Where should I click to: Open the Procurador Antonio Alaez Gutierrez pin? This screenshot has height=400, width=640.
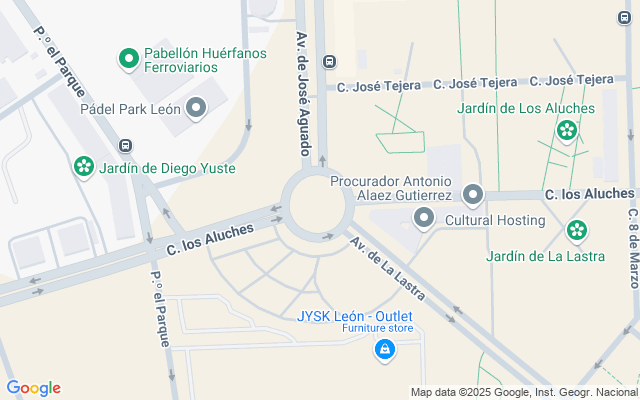point(473,195)
